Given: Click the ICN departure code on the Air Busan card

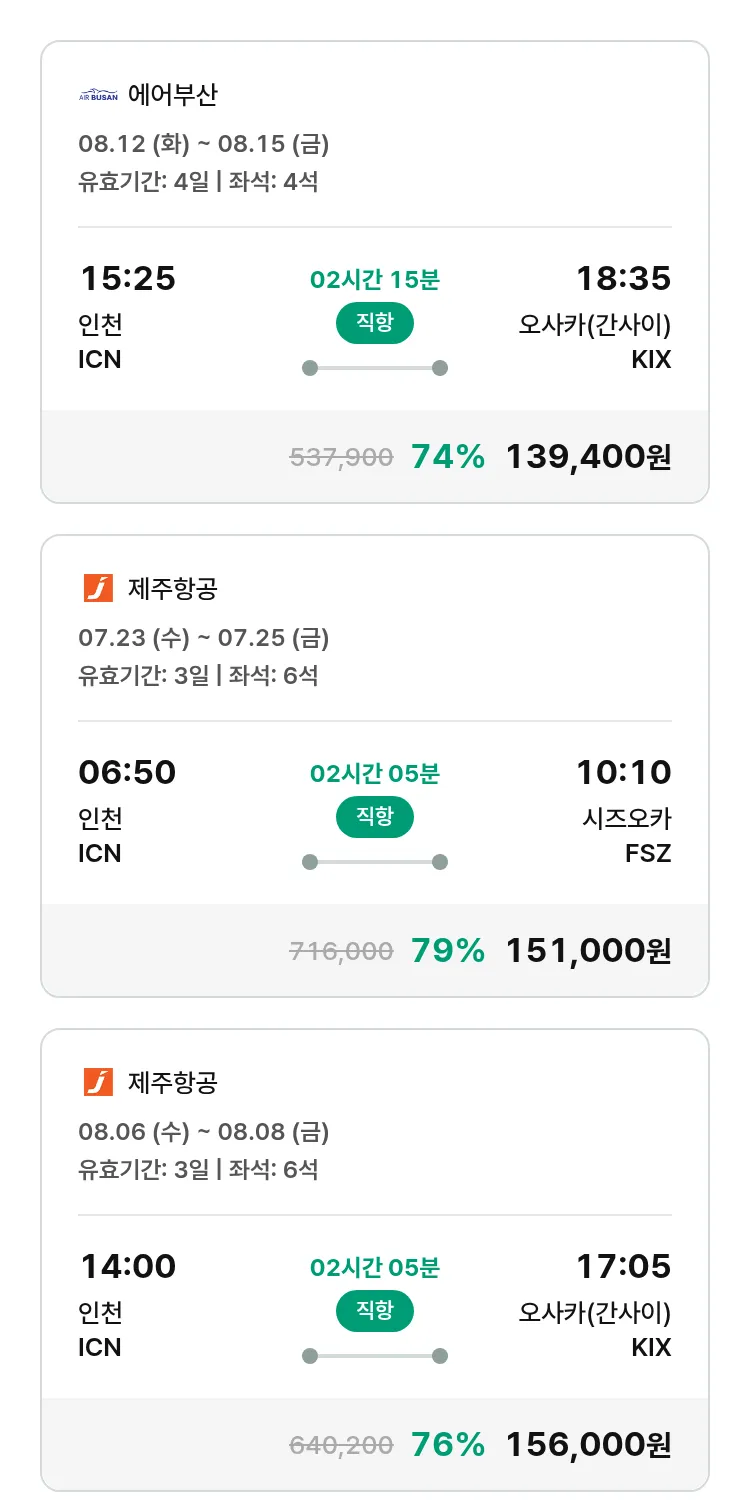Looking at the screenshot, I should click(99, 360).
